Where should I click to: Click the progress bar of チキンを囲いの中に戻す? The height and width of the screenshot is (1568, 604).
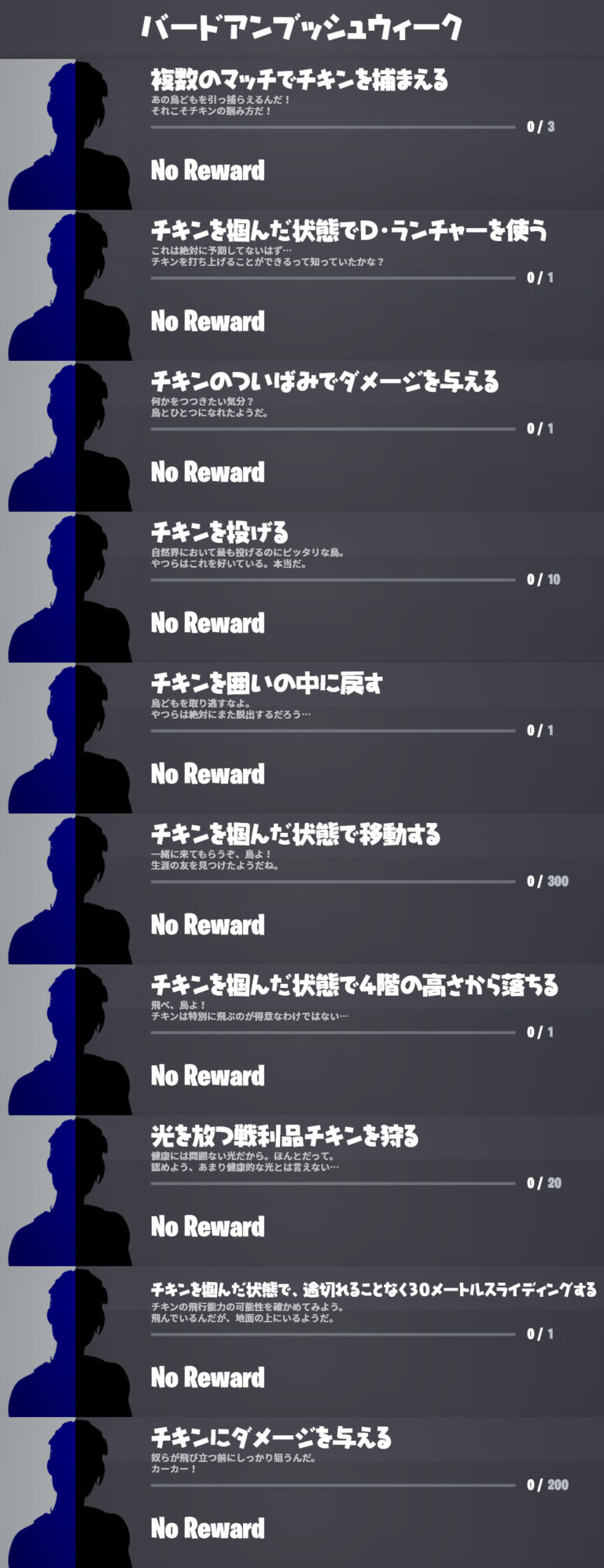(330, 731)
